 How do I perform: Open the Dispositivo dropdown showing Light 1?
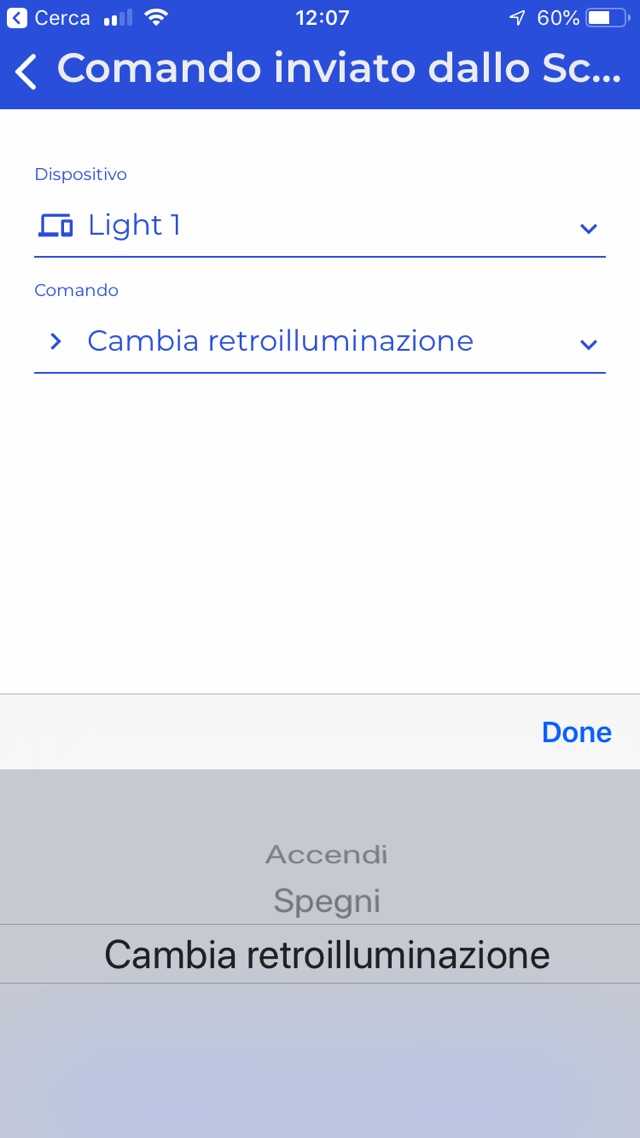[x=318, y=227]
